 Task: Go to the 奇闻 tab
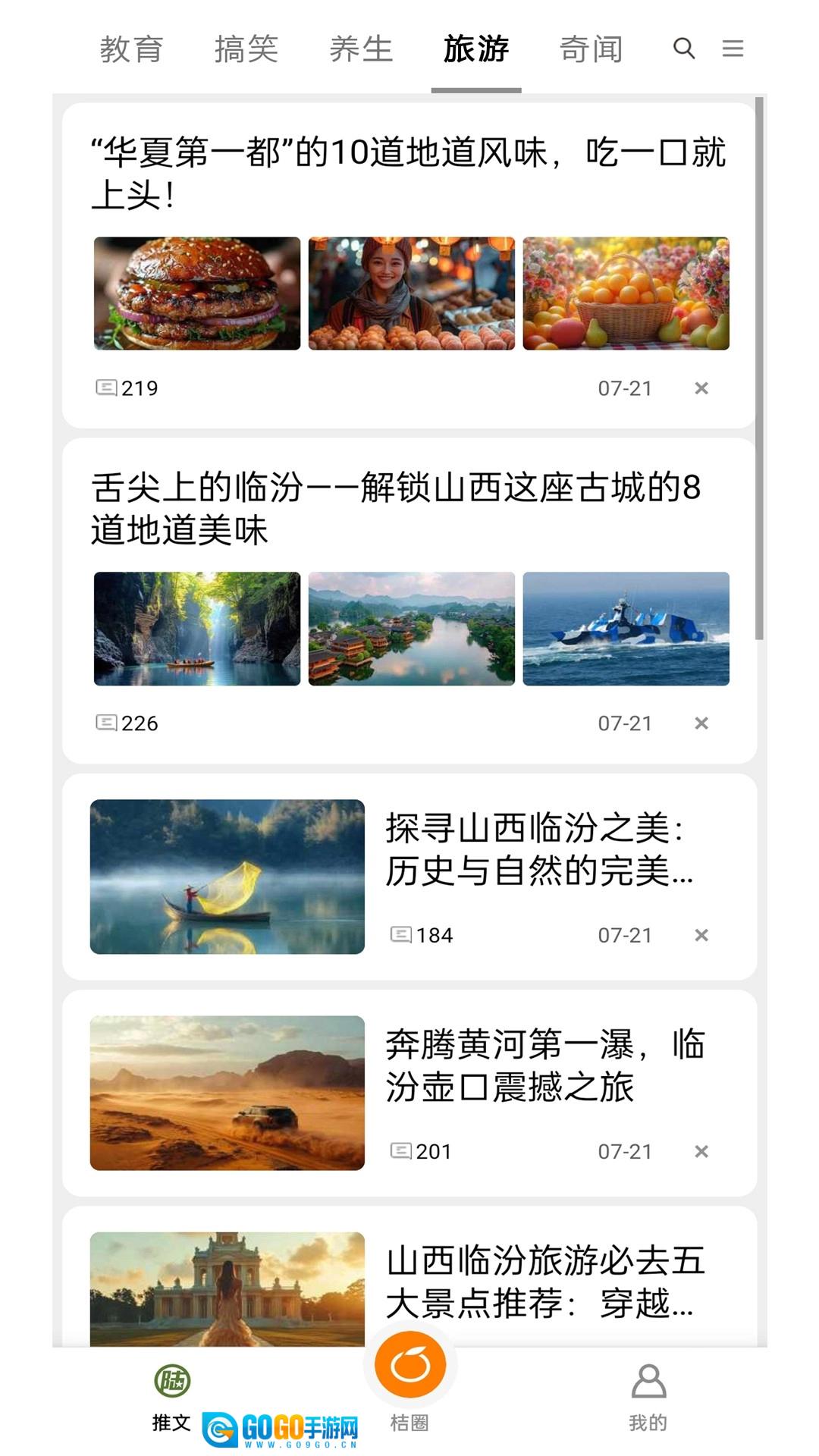(591, 49)
